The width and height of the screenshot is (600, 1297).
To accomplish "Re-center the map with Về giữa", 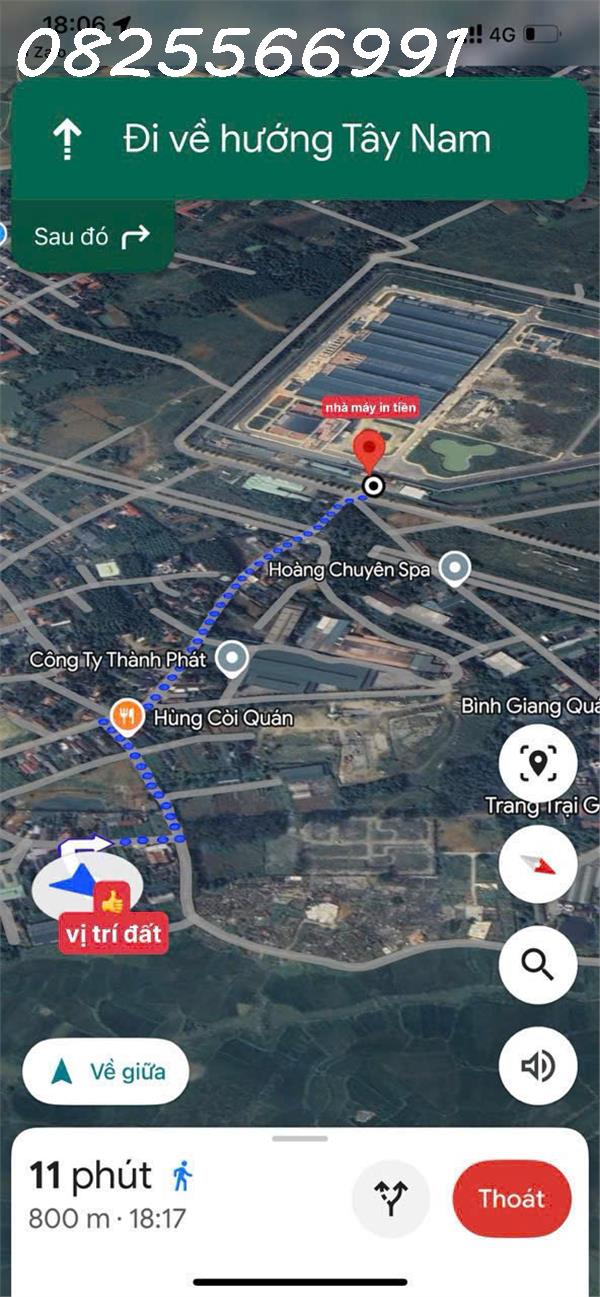I will (106, 1072).
